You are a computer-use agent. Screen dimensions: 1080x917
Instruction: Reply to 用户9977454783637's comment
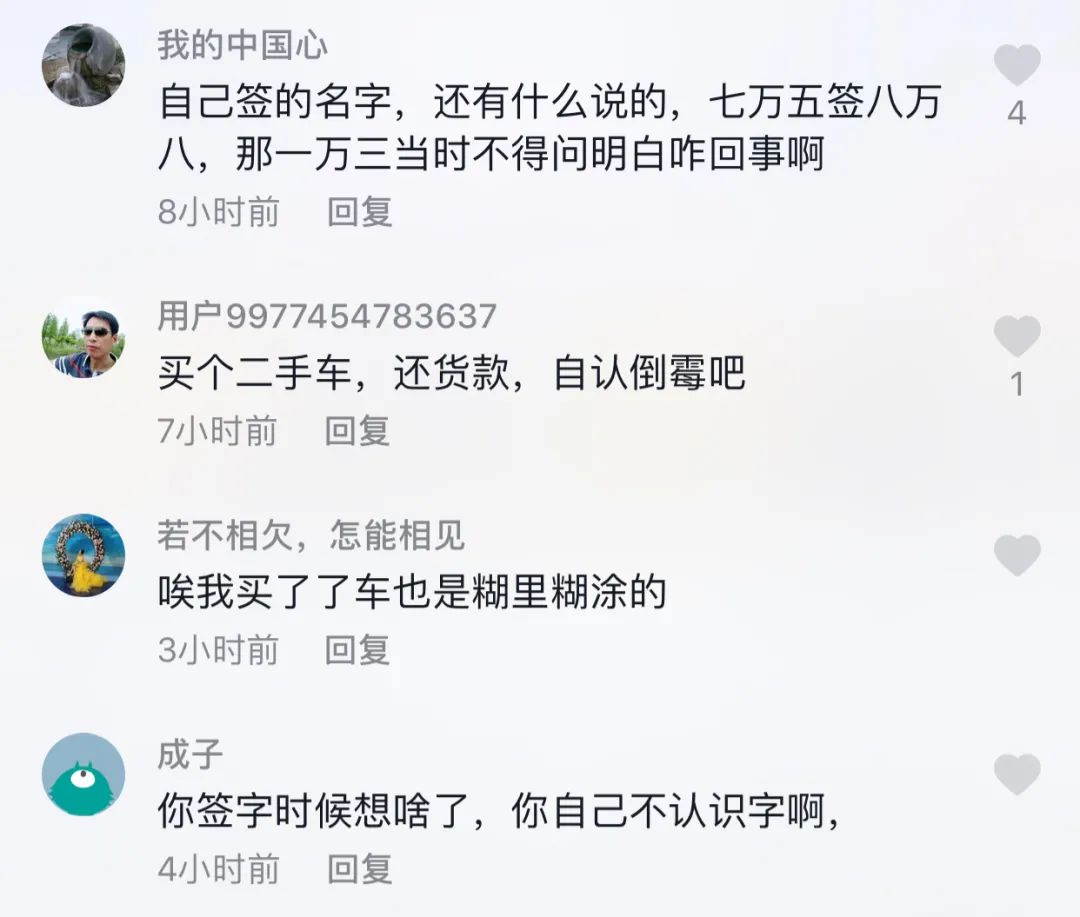pyautogui.click(x=357, y=431)
